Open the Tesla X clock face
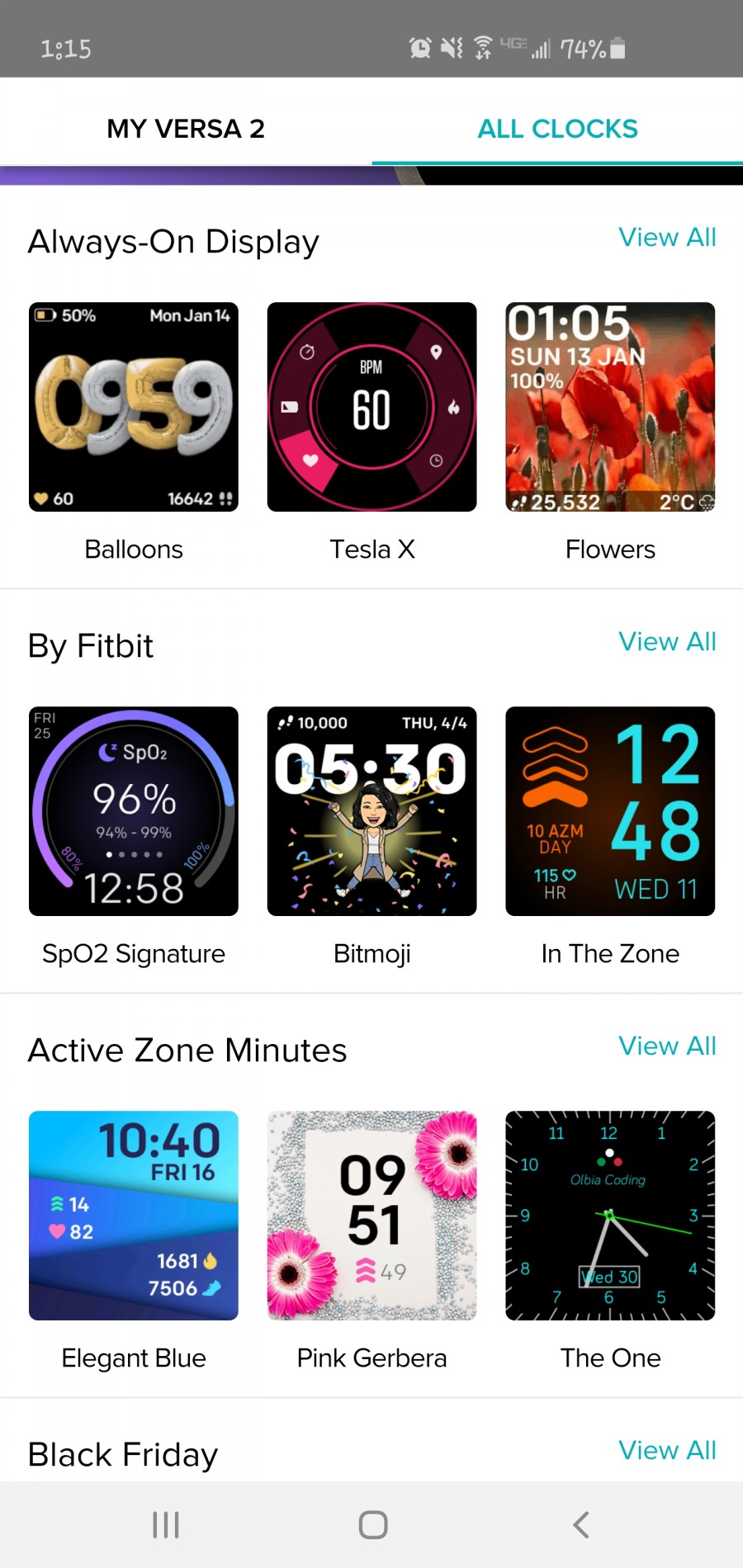Image resolution: width=743 pixels, height=1568 pixels. 371,407
